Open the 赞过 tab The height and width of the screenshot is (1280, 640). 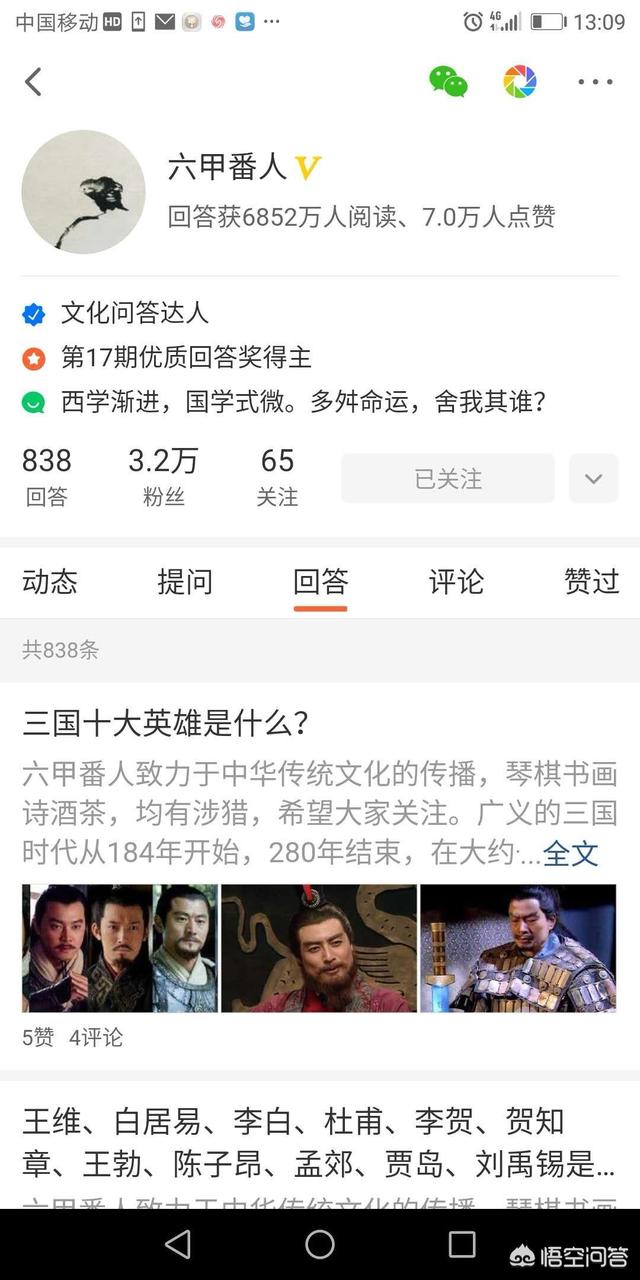[x=592, y=582]
